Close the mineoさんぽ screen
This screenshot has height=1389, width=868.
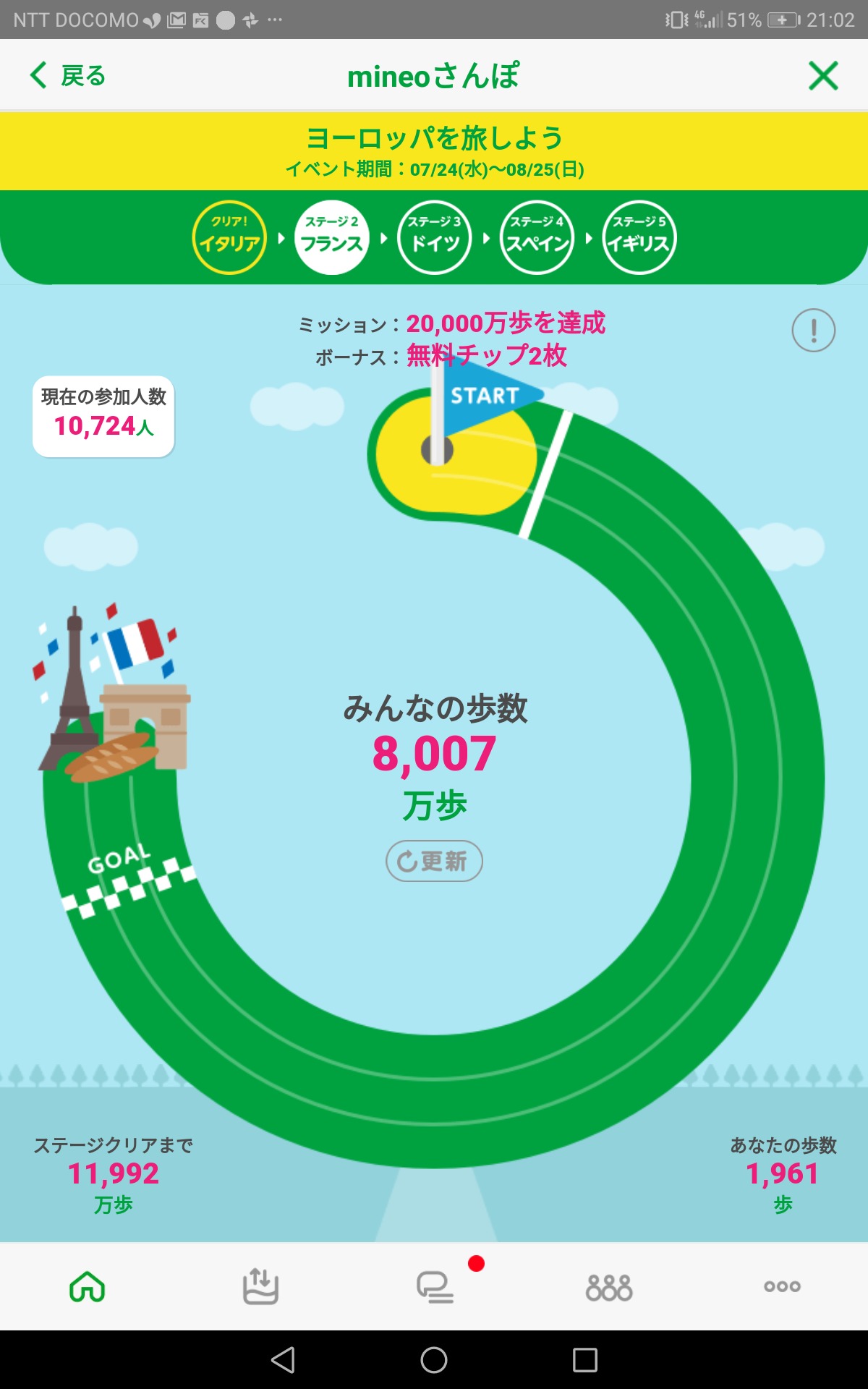[822, 76]
